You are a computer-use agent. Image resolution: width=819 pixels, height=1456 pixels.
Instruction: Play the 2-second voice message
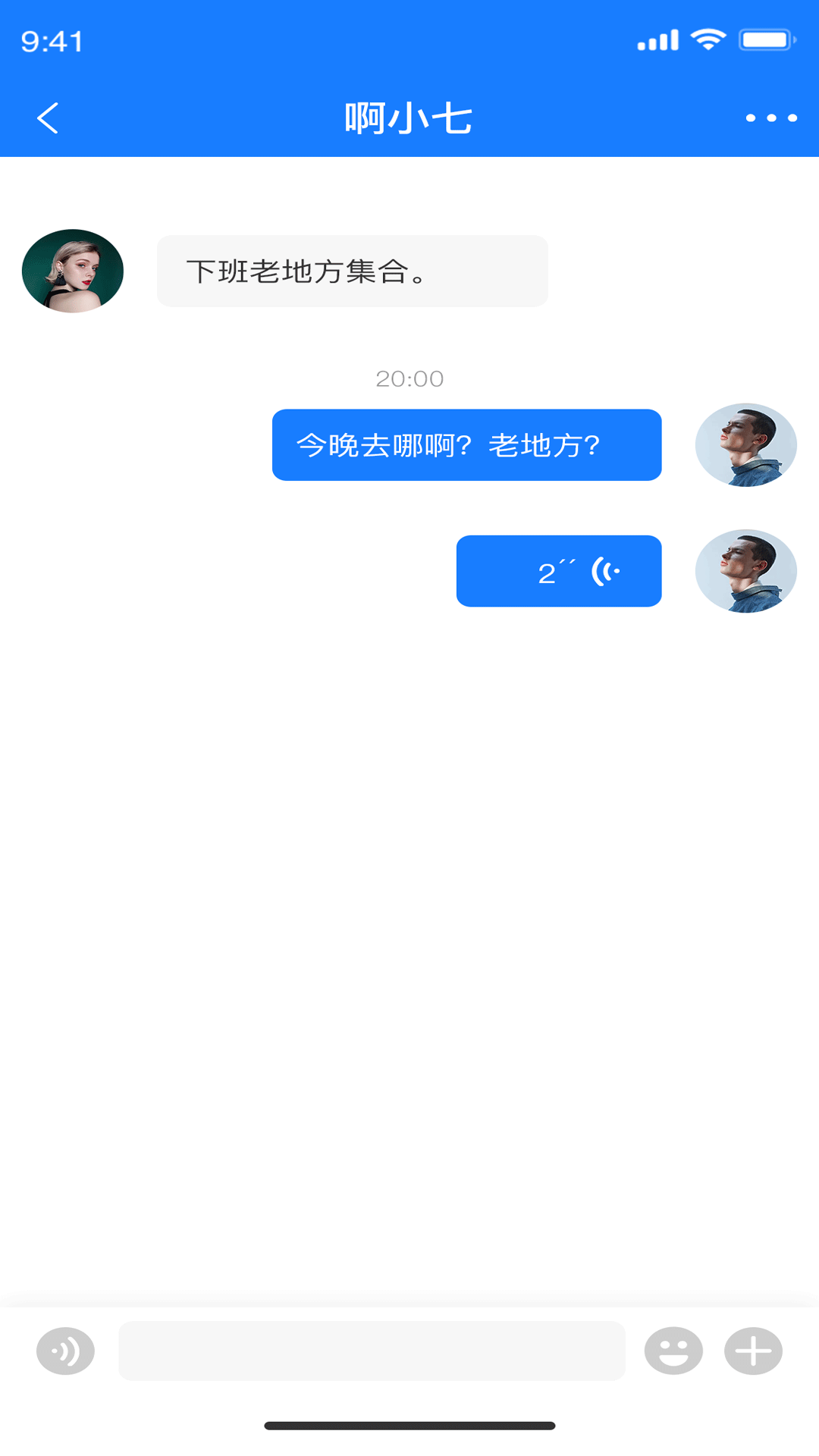pos(559,571)
